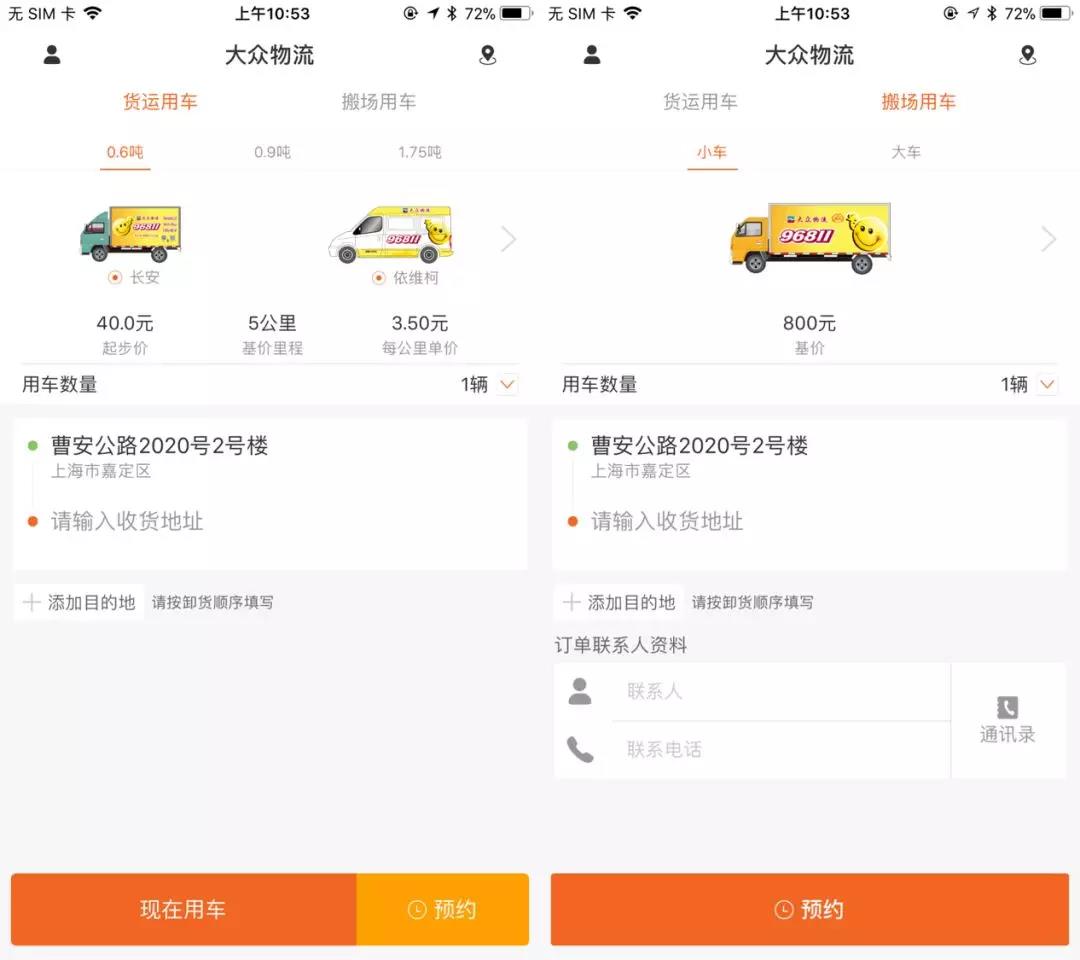
Task: Choose the 0.6吨 tab
Action: (125, 152)
